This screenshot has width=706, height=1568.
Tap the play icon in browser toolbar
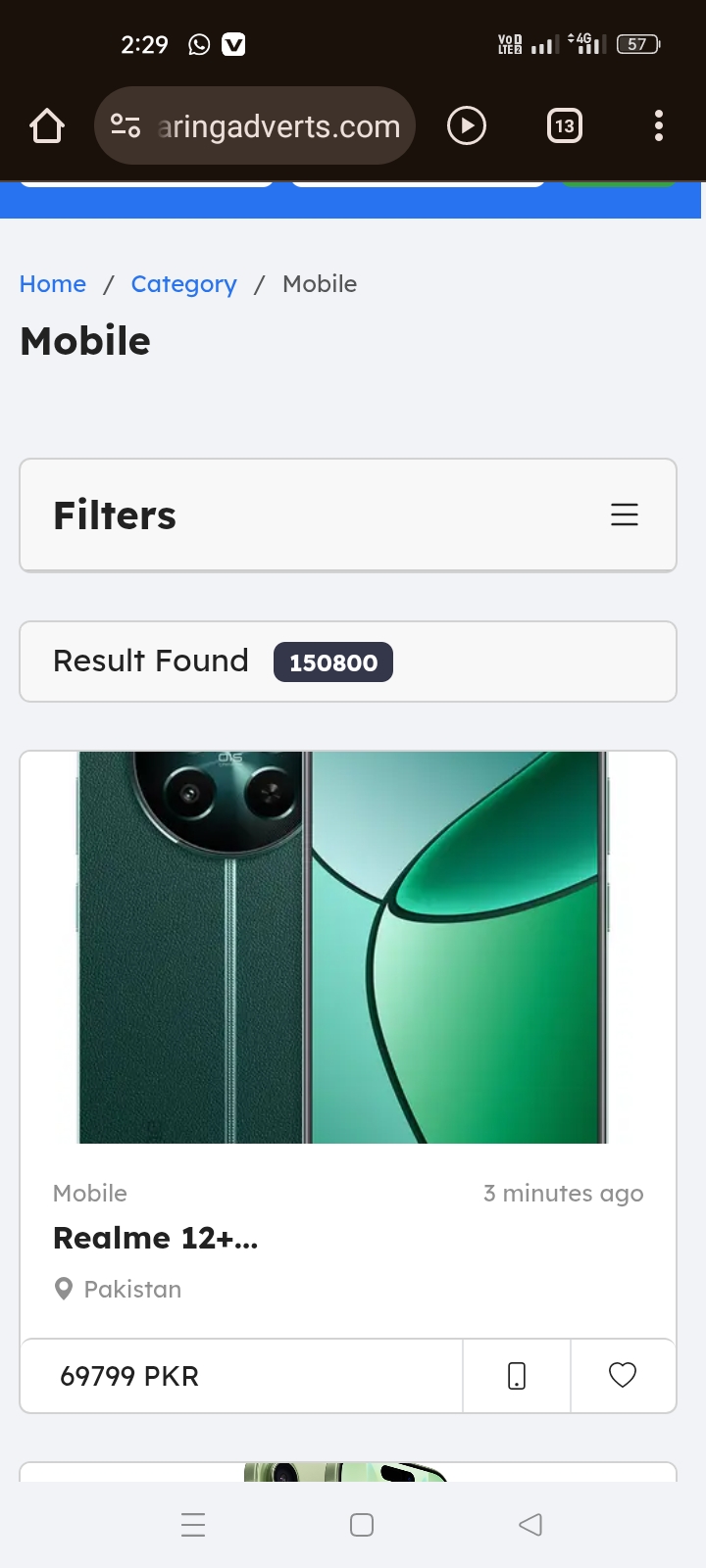(x=467, y=126)
